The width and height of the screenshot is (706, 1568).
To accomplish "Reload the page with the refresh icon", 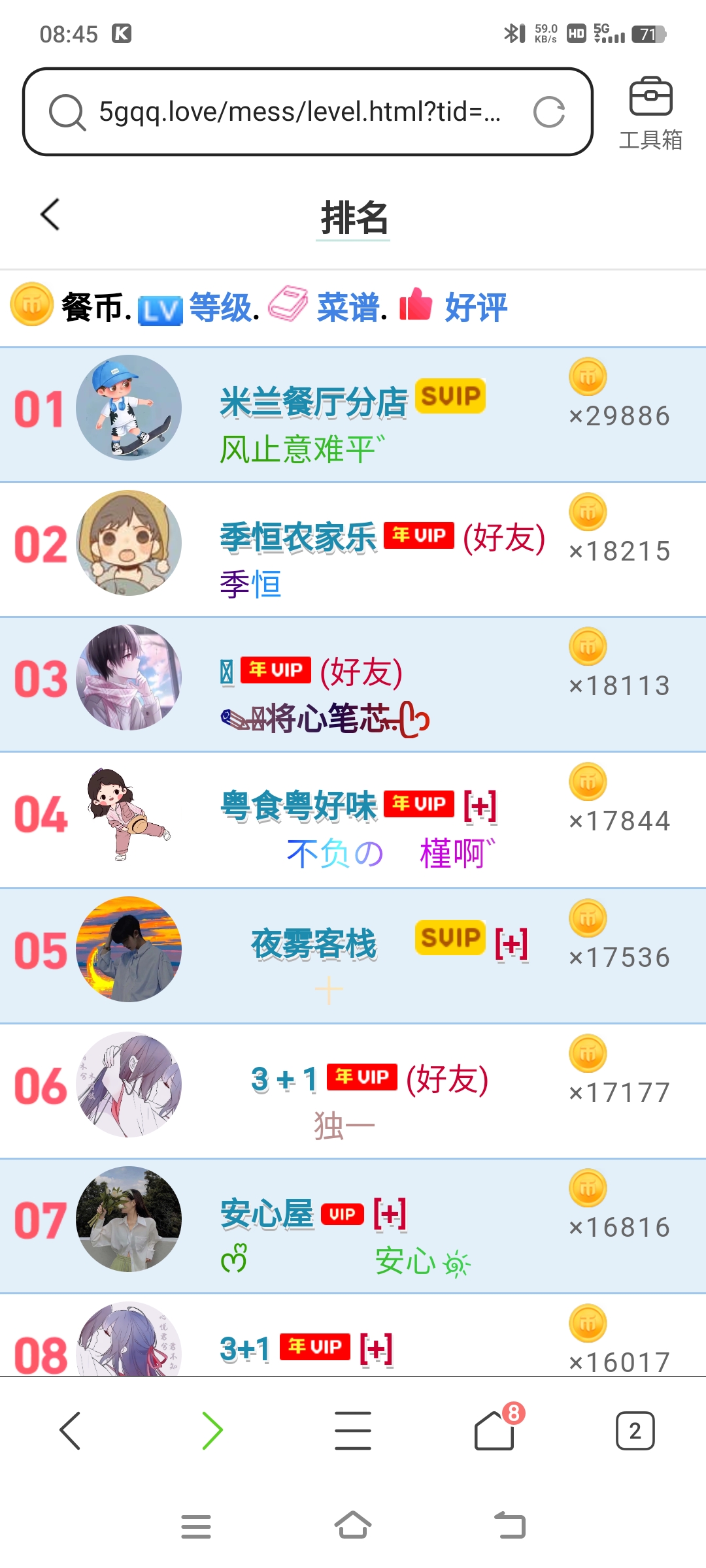I will (548, 112).
